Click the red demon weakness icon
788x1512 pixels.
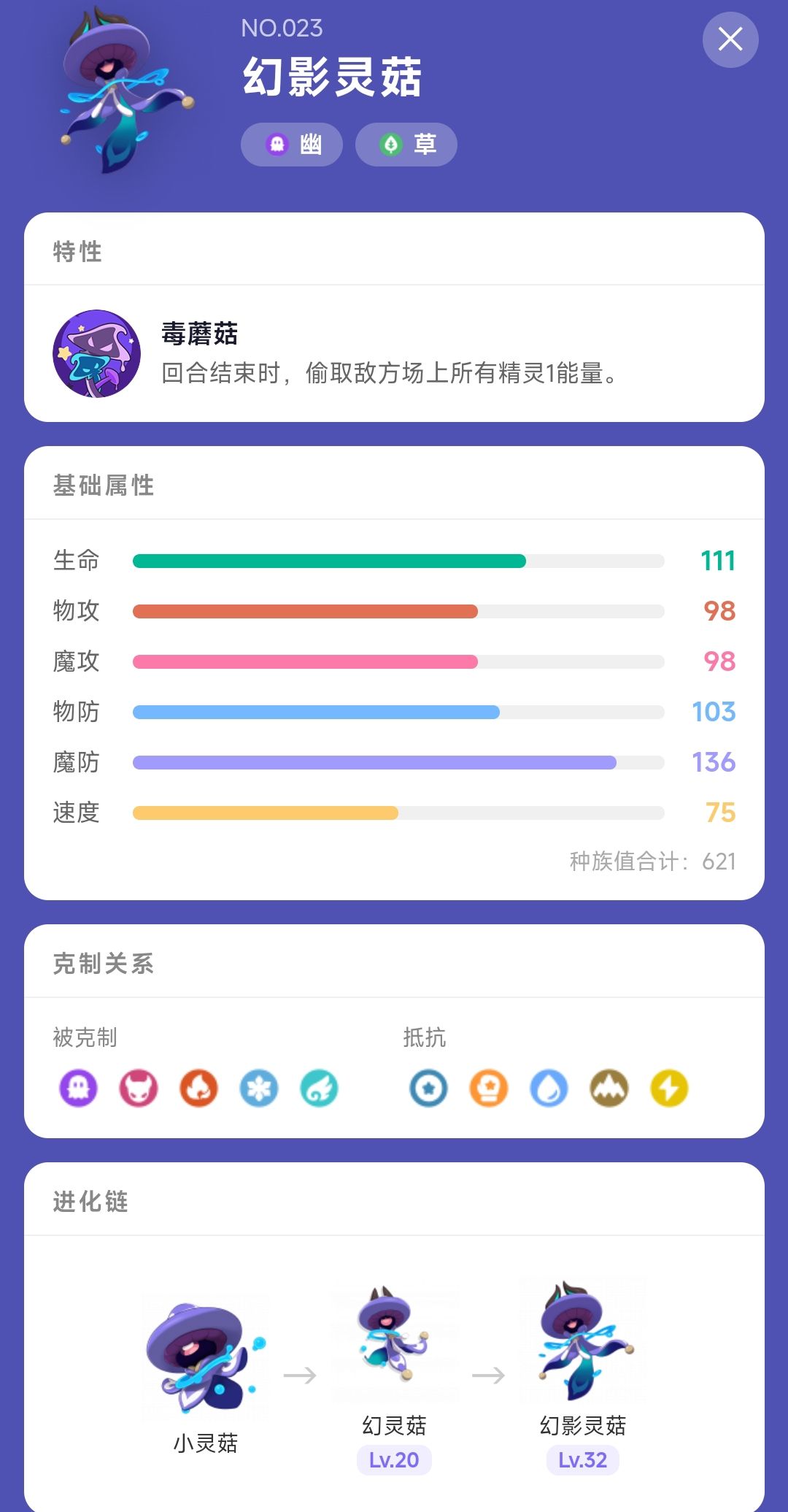click(139, 1088)
